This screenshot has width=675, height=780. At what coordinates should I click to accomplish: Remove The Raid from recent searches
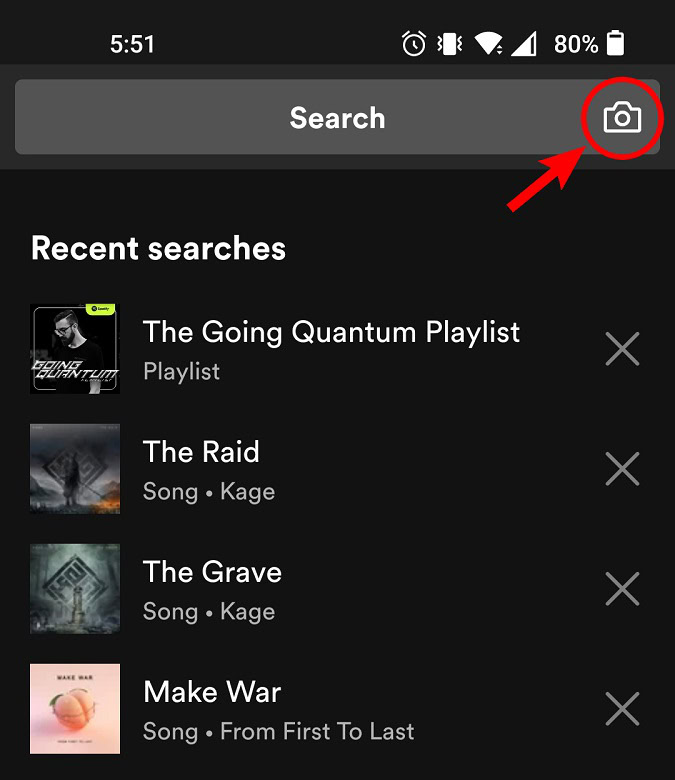[x=622, y=469]
